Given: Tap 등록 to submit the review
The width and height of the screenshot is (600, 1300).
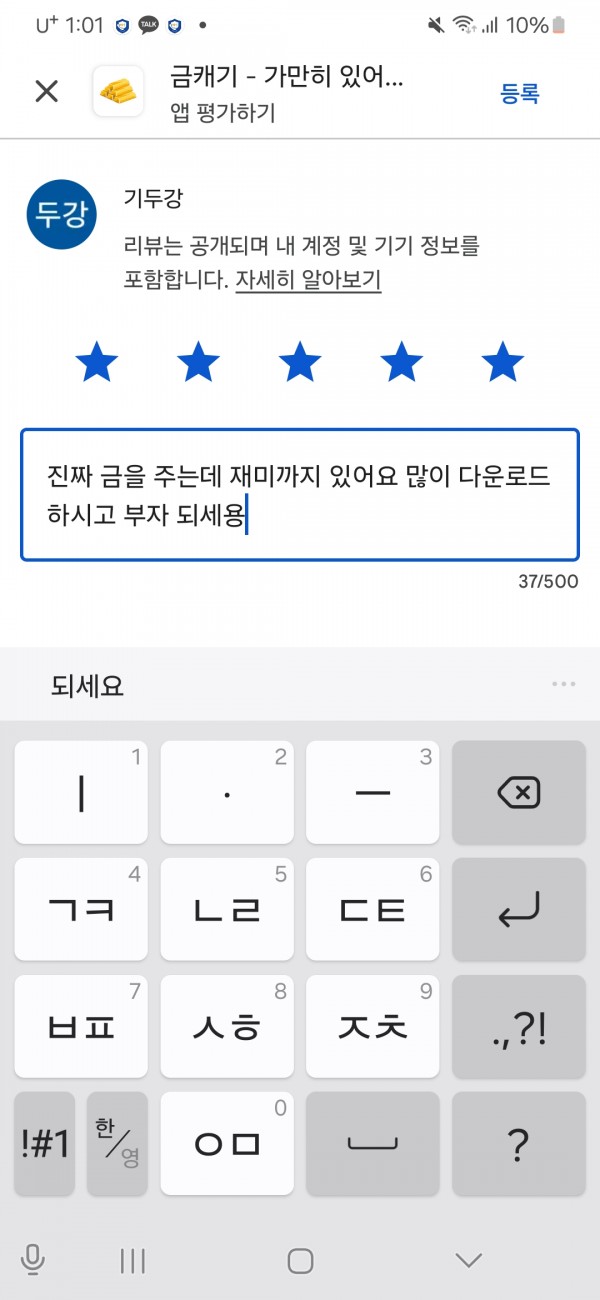Looking at the screenshot, I should (x=520, y=93).
